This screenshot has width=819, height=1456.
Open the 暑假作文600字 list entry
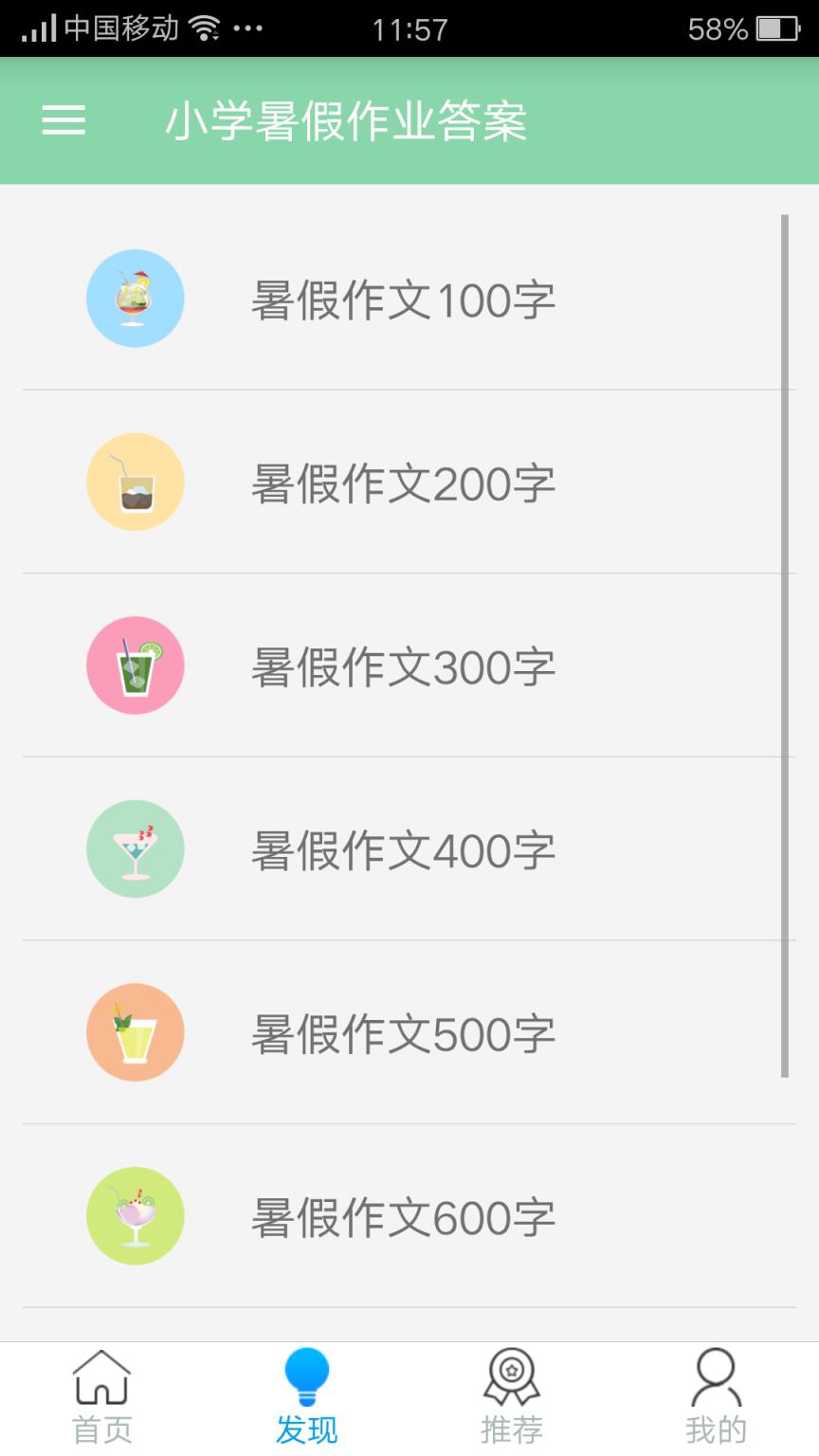[x=408, y=1215]
